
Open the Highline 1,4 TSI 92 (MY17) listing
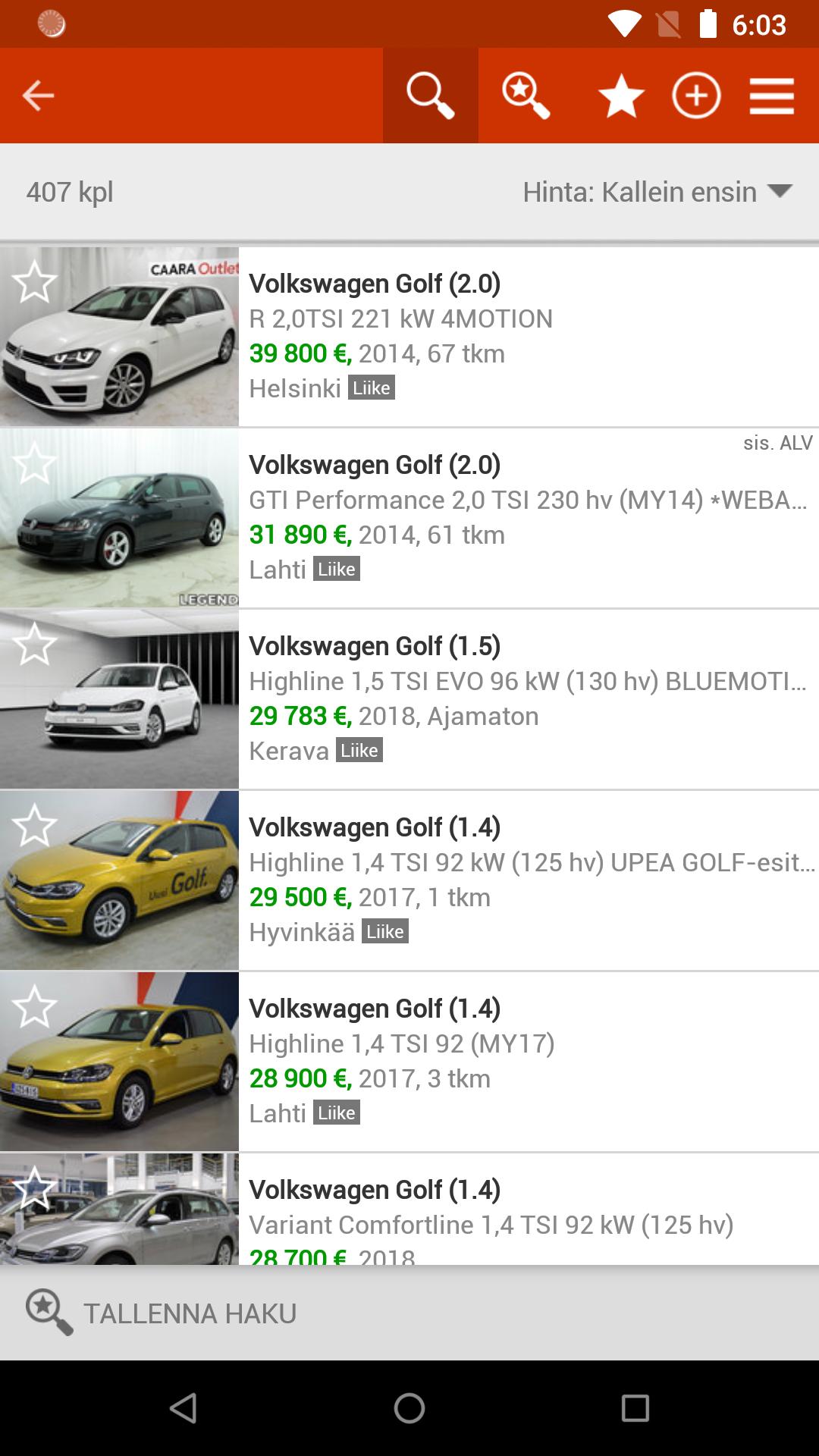click(409, 1062)
